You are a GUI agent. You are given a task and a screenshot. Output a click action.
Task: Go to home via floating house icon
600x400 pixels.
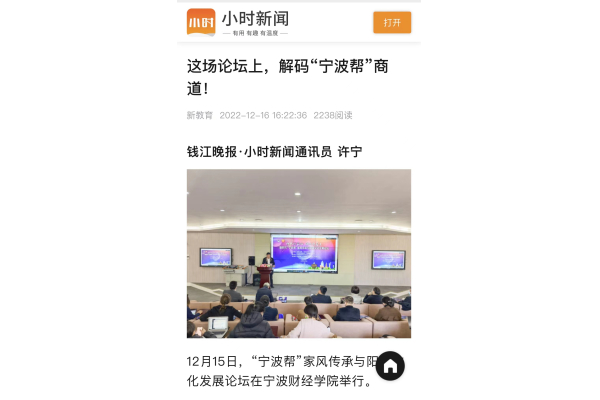[390, 366]
